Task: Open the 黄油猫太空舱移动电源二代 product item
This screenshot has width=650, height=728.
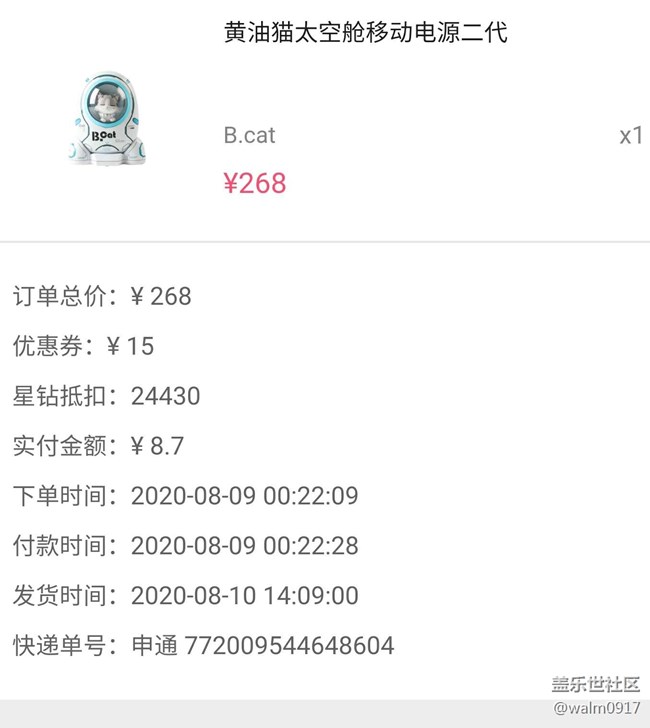Action: pyautogui.click(x=365, y=33)
